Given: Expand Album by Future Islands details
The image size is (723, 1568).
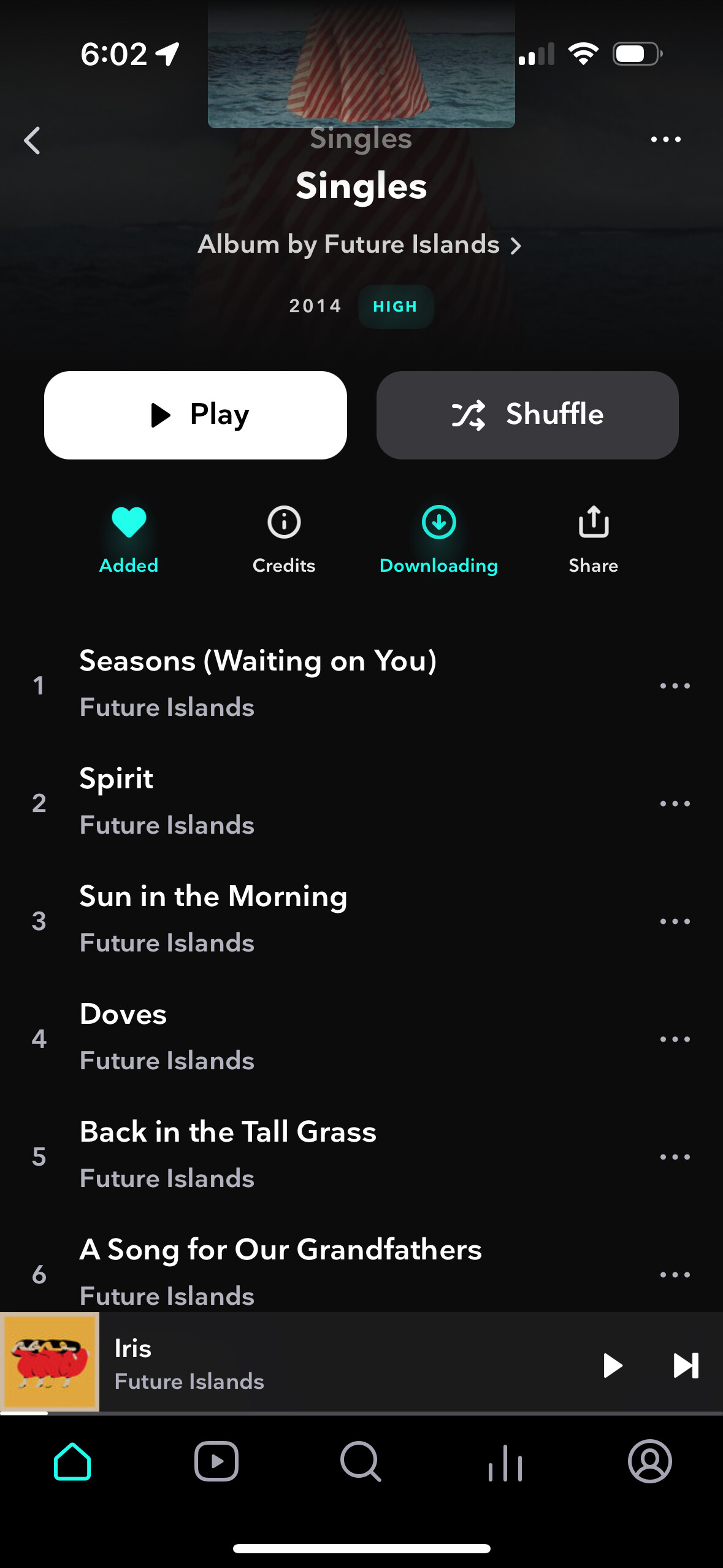Looking at the screenshot, I should [360, 244].
